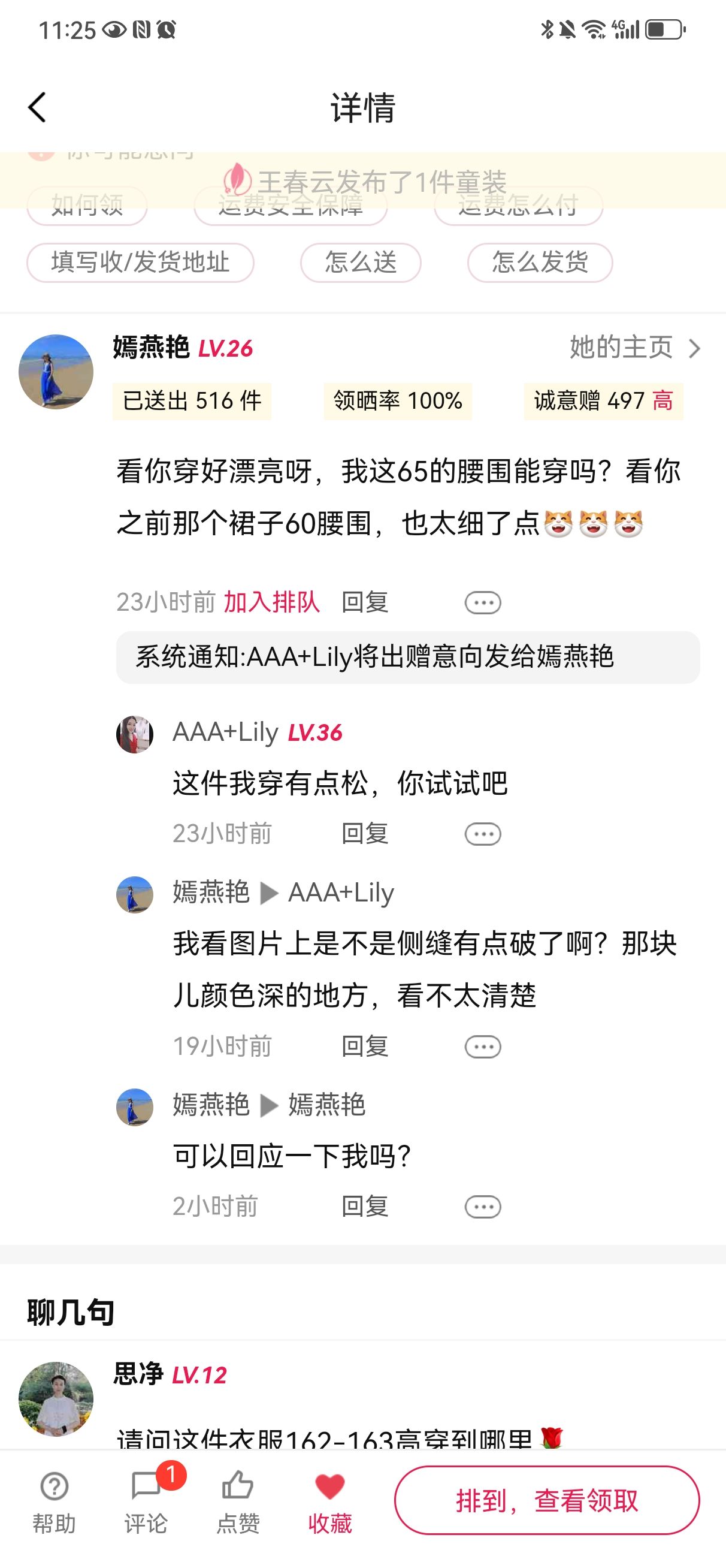This screenshot has width=726, height=1568.
Task: Open 她的主页 for 嫣燕艳
Action: (x=635, y=348)
